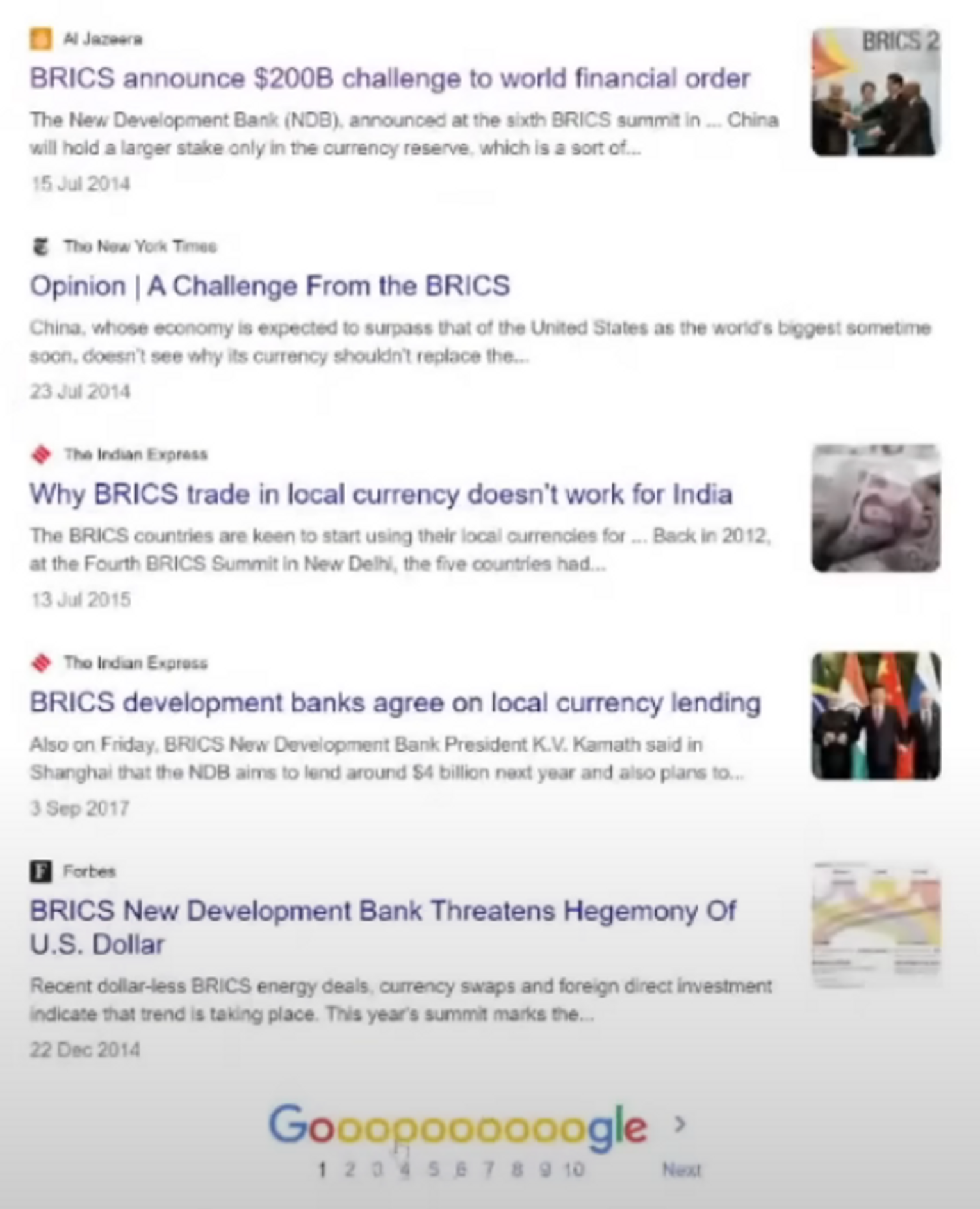980x1209 pixels.
Task: Open Why BRICS trade in local currency article
Action: coord(380,495)
